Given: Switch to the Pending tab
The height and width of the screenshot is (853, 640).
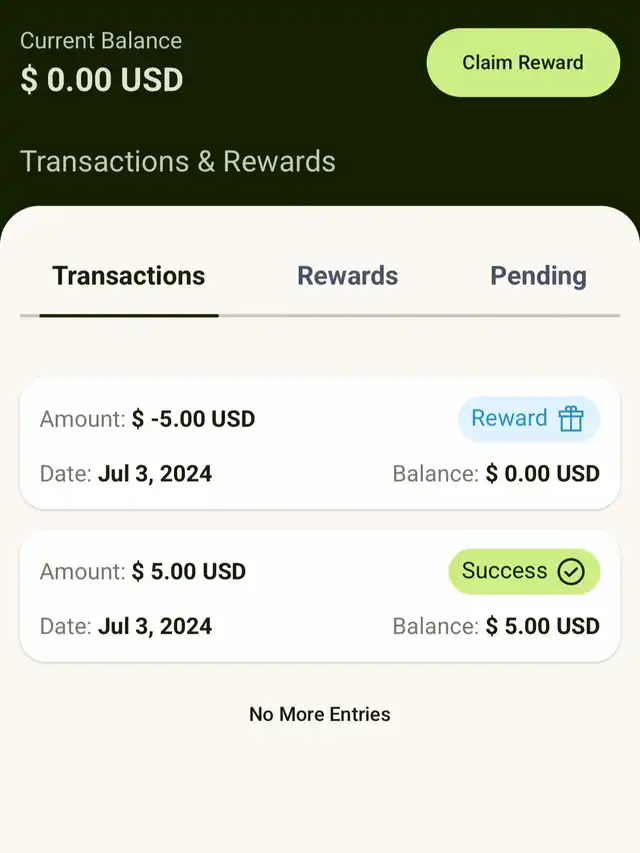Looking at the screenshot, I should [538, 276].
